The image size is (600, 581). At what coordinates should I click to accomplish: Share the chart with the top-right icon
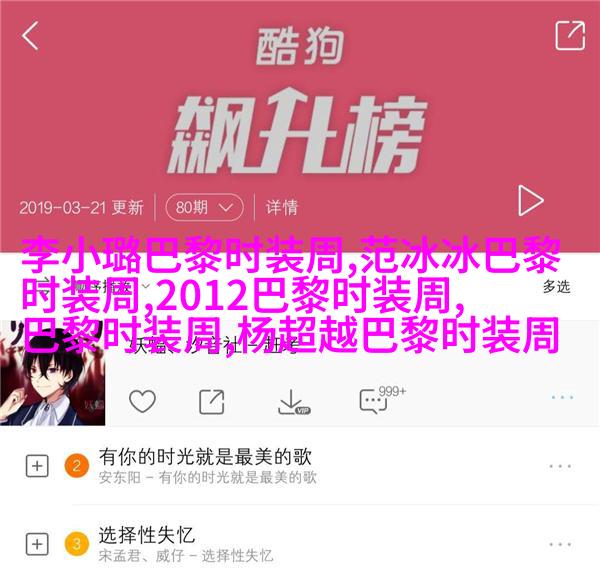point(569,35)
